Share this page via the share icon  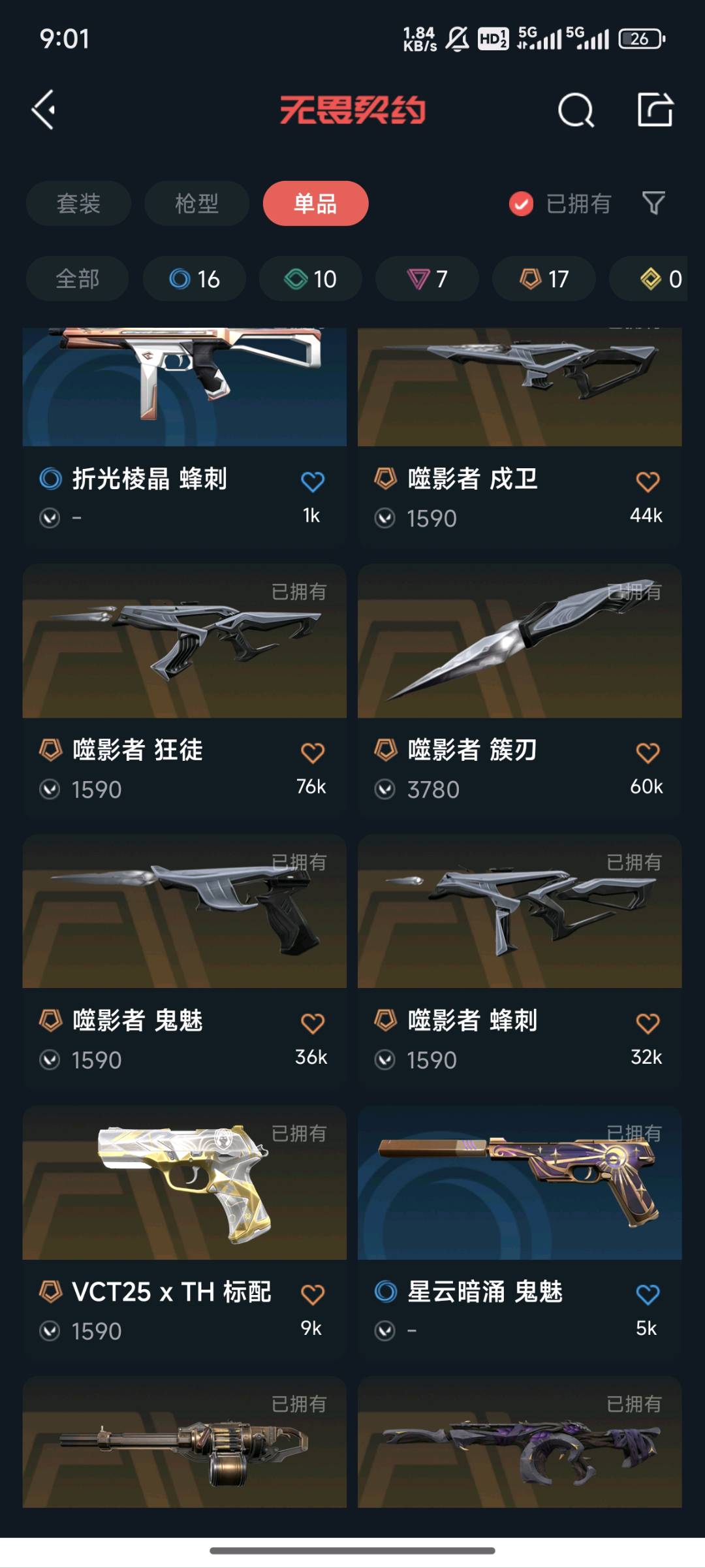point(655,110)
